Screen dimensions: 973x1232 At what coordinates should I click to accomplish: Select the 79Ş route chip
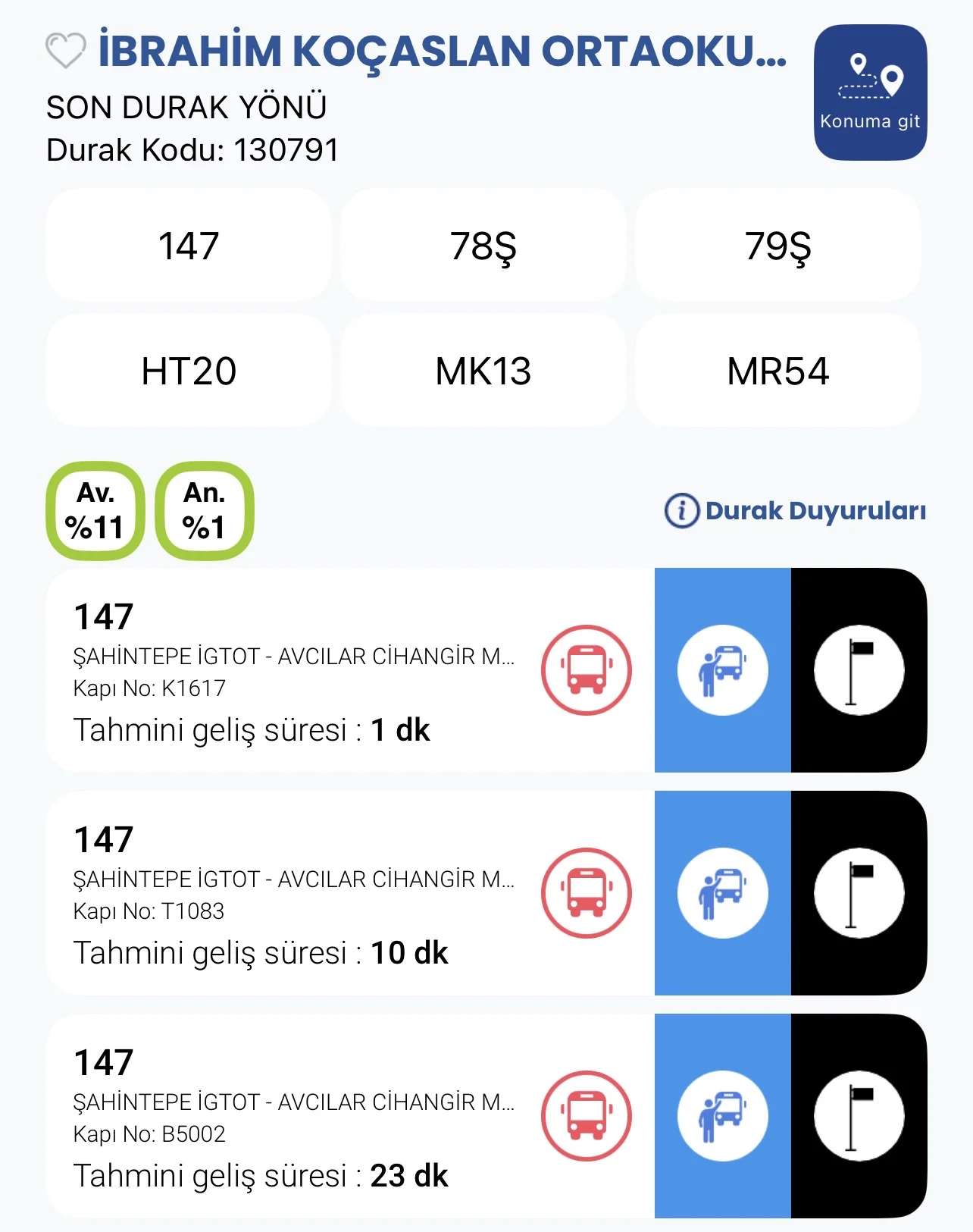click(777, 246)
